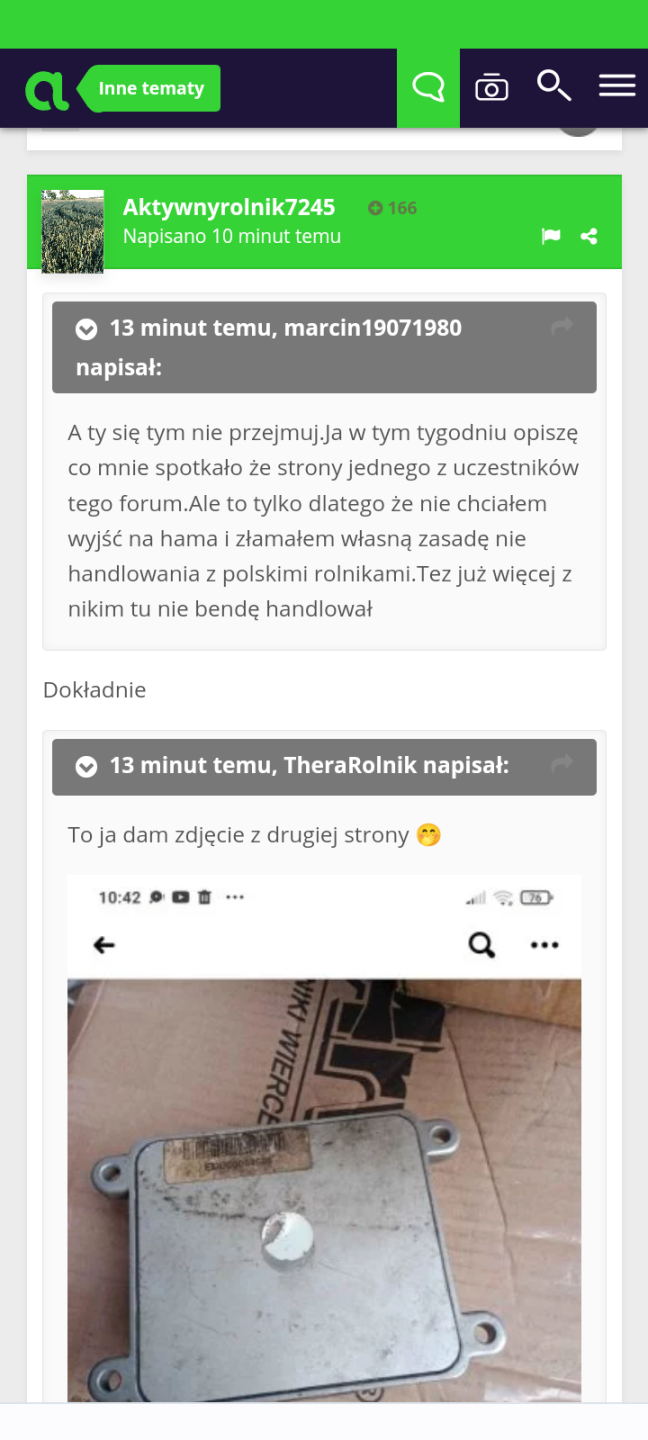Tap Aktywnyrolnik7245's avatar picture
Image resolution: width=648 pixels, height=1440 pixels.
click(73, 232)
